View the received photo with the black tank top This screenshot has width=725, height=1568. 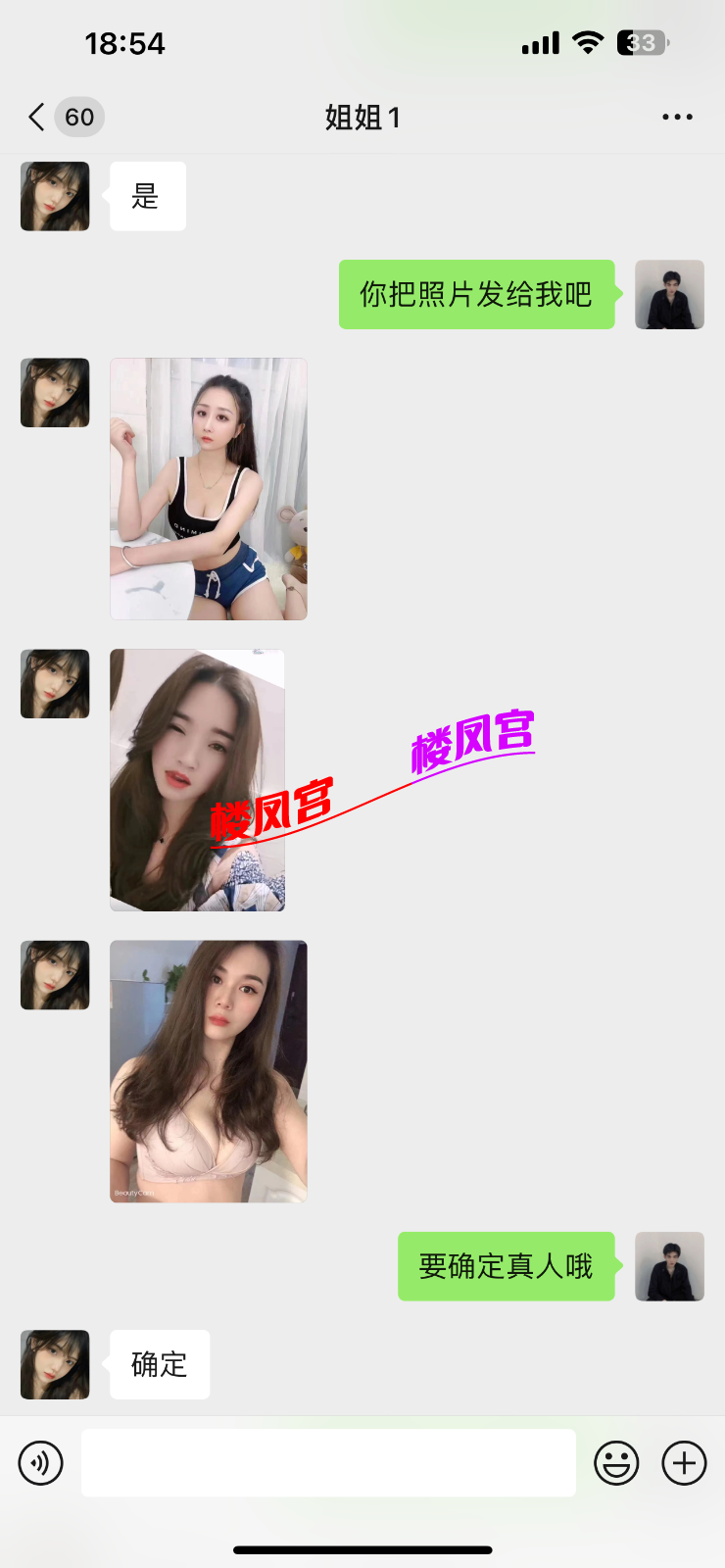coord(209,489)
